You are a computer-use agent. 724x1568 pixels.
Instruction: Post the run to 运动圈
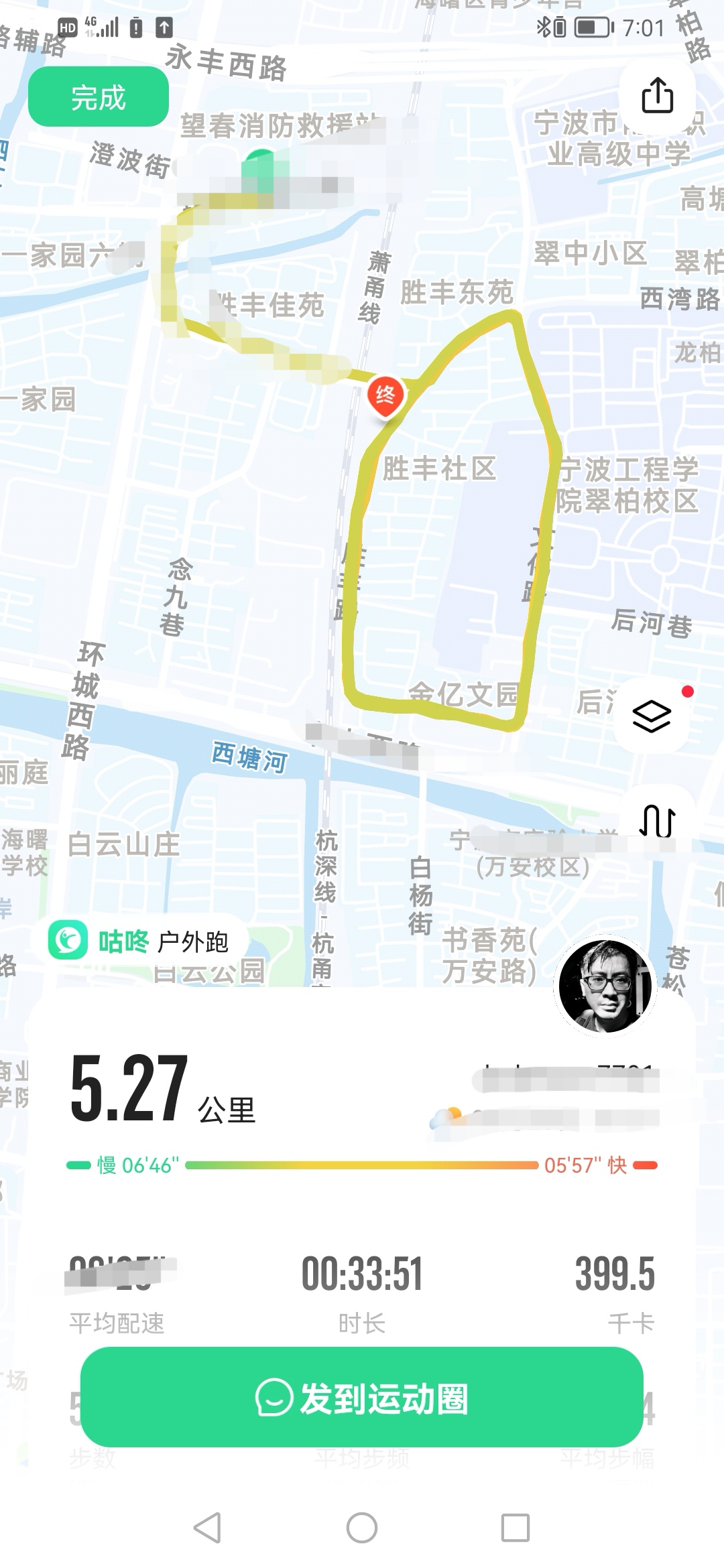point(362,1398)
